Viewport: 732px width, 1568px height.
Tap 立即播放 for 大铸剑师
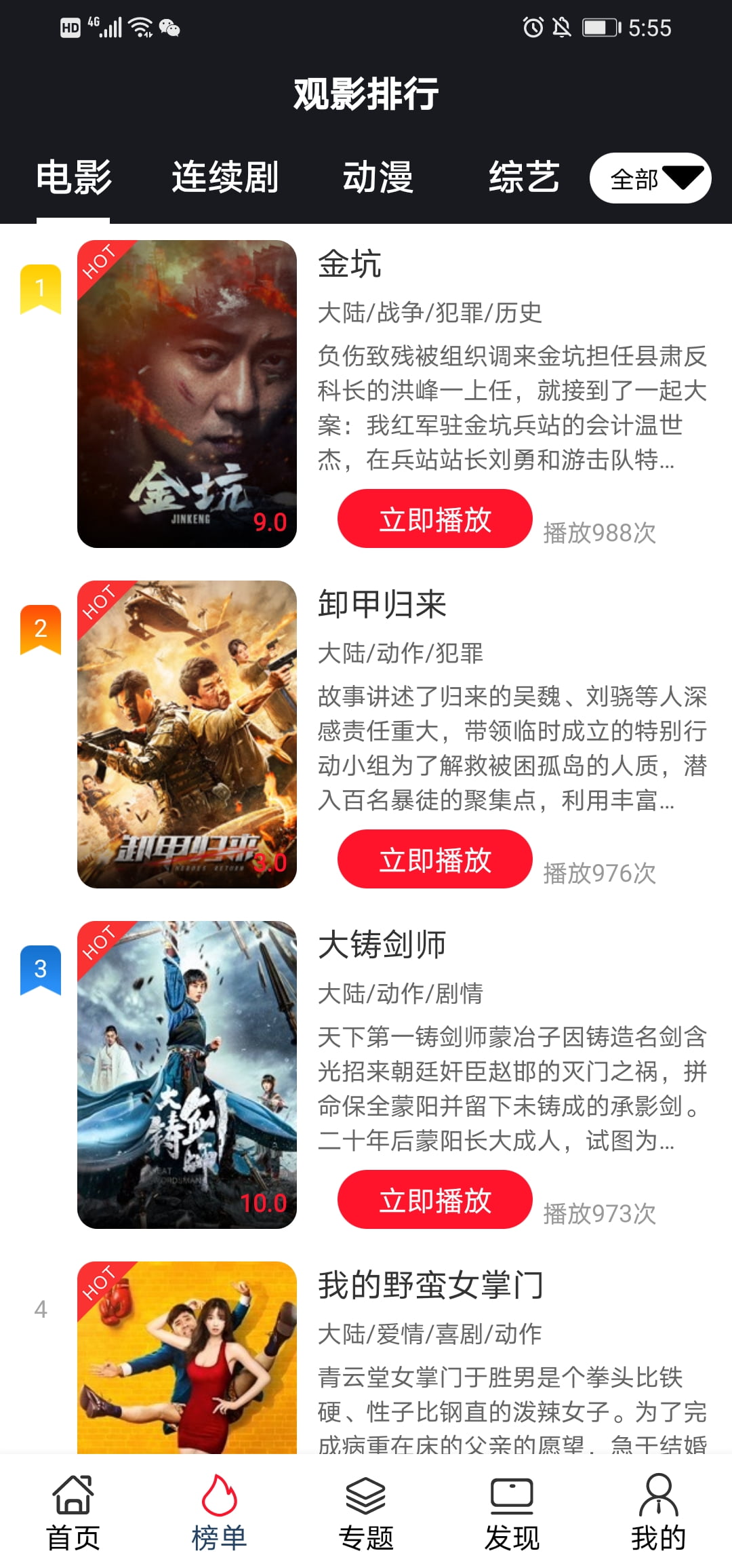click(434, 1200)
